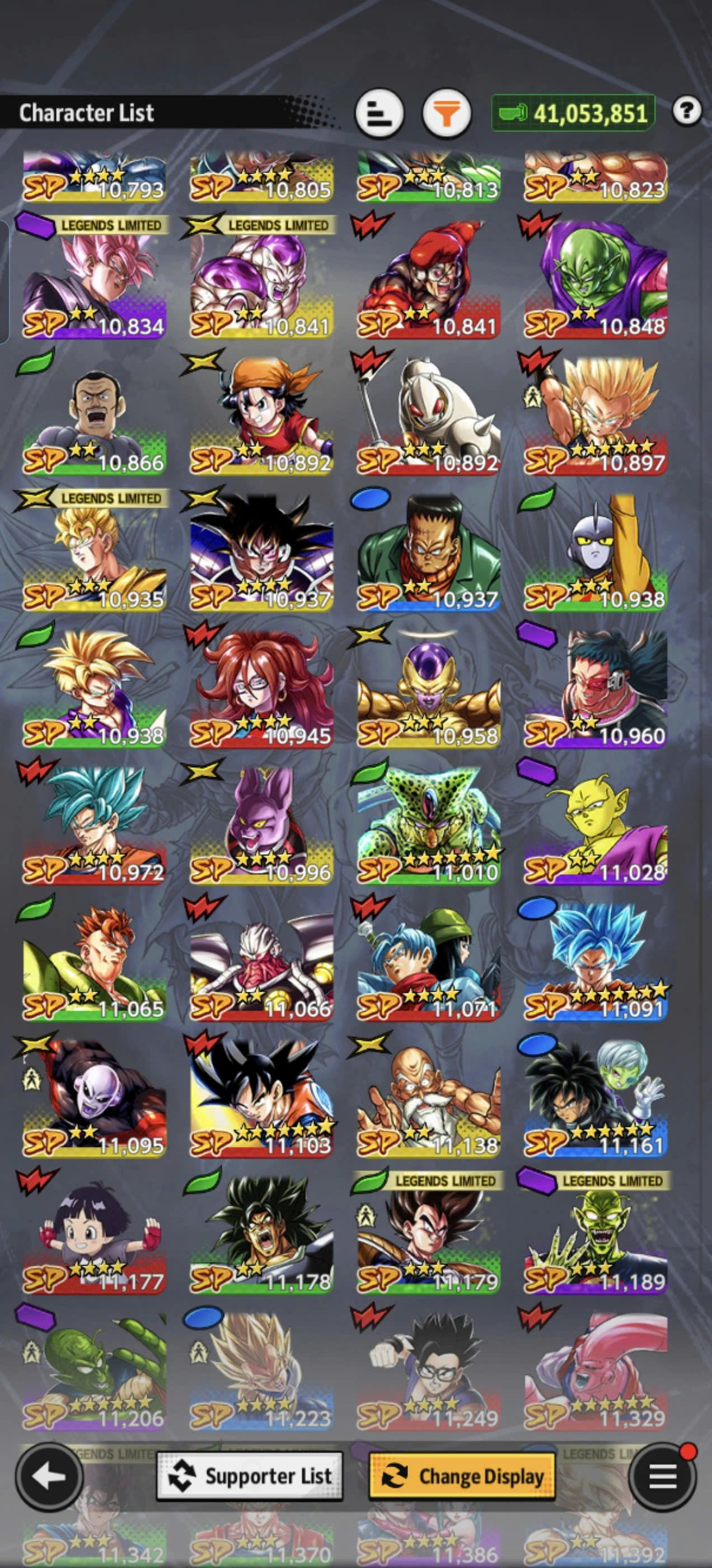Switch to Supporter List
Screen dimensions: 712x1568
tap(250, 1476)
